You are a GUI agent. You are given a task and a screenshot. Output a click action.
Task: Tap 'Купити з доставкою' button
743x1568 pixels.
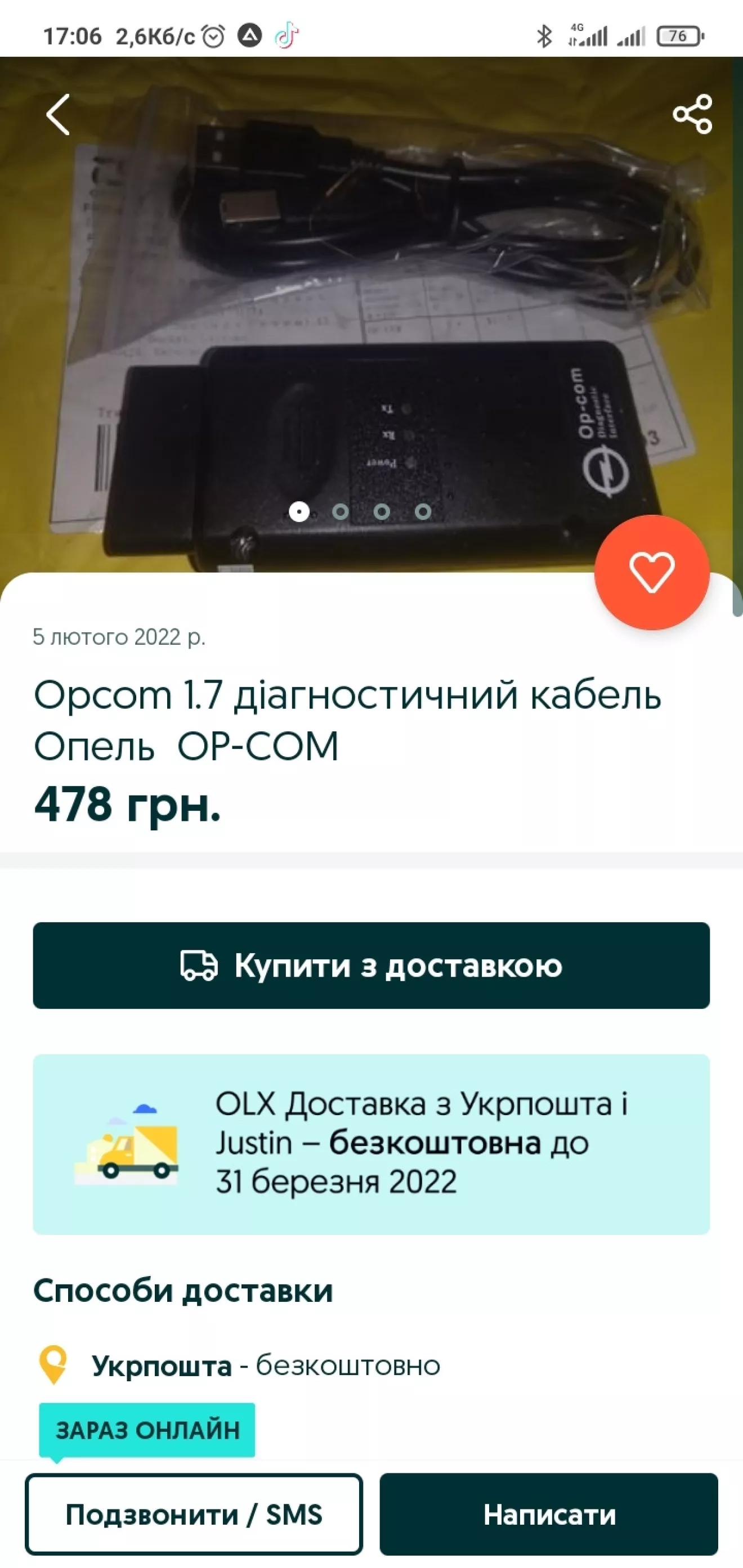tap(371, 965)
